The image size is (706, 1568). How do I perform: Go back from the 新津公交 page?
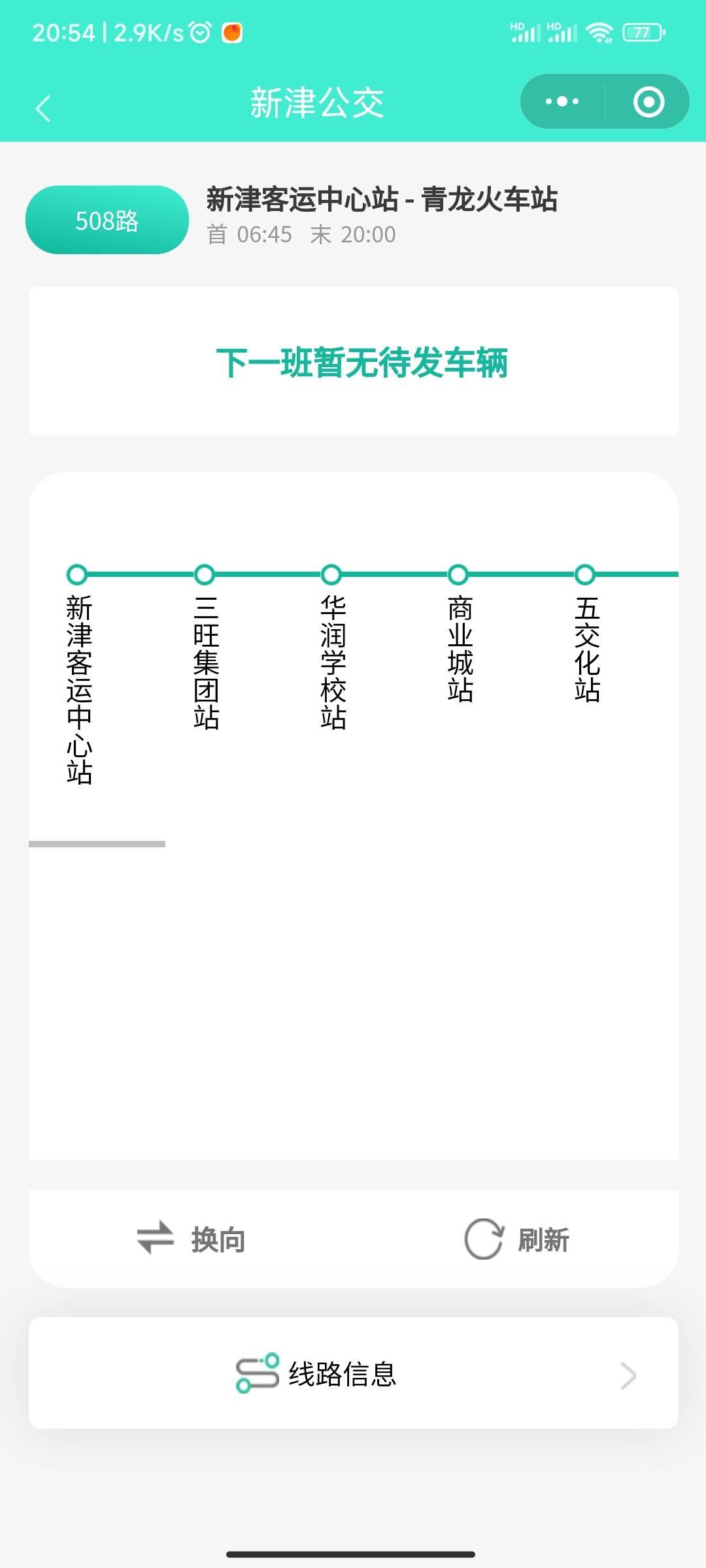43,108
